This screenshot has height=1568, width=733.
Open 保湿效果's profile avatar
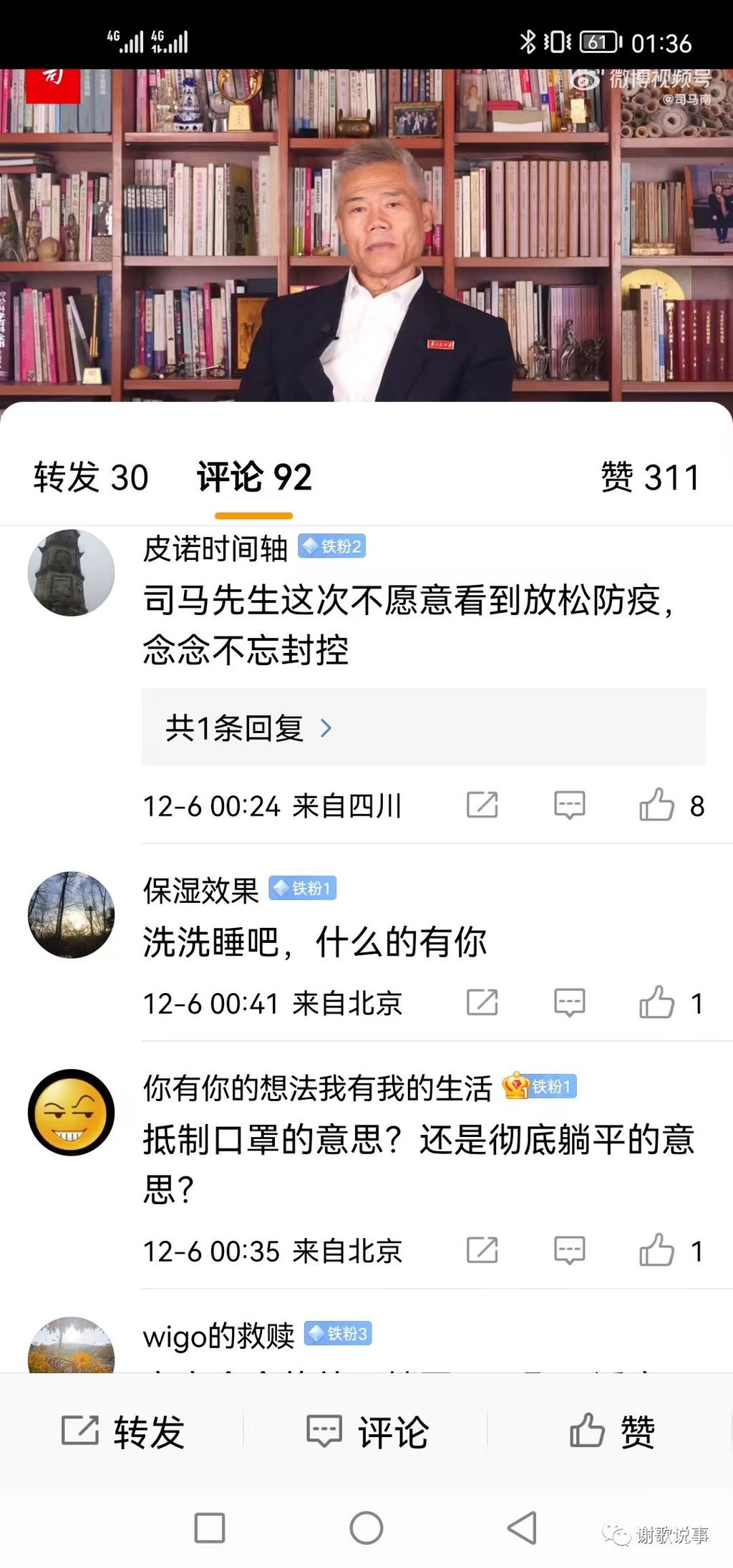(x=71, y=914)
